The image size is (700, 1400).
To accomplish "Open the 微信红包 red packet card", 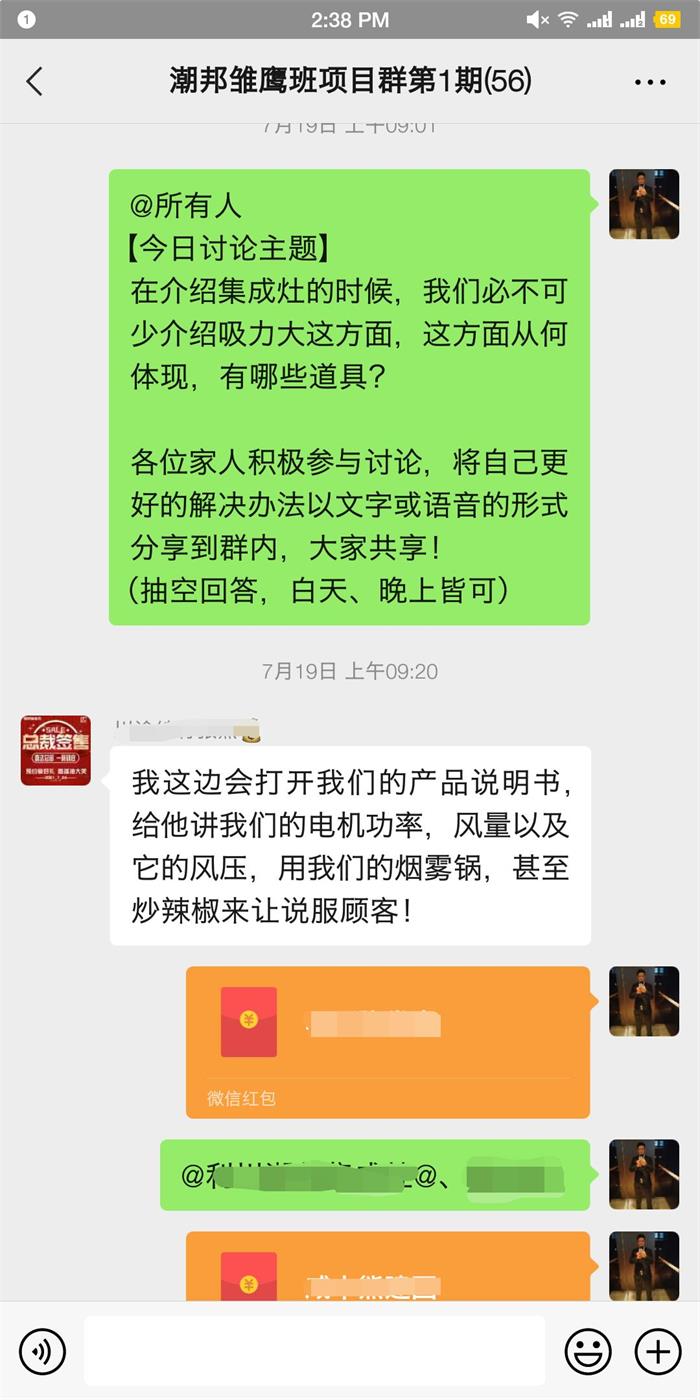I will click(388, 1041).
